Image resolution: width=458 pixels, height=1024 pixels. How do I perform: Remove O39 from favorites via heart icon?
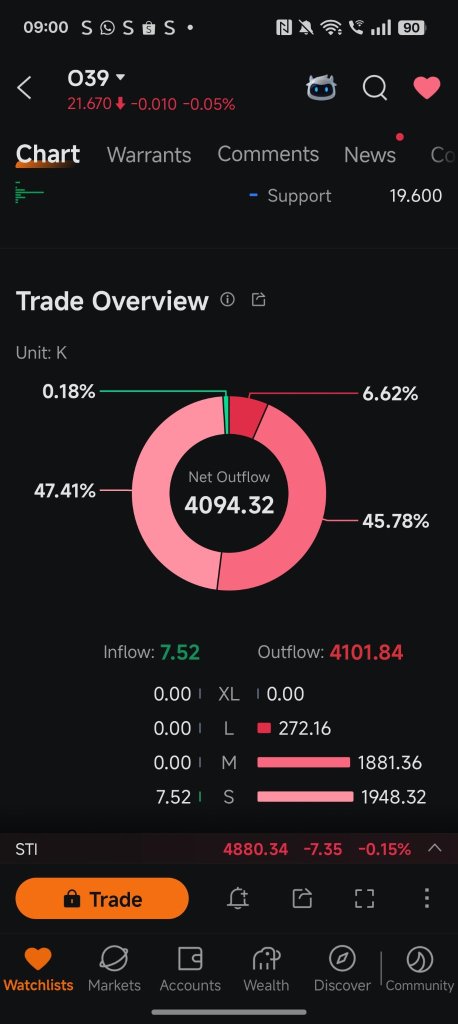[427, 88]
